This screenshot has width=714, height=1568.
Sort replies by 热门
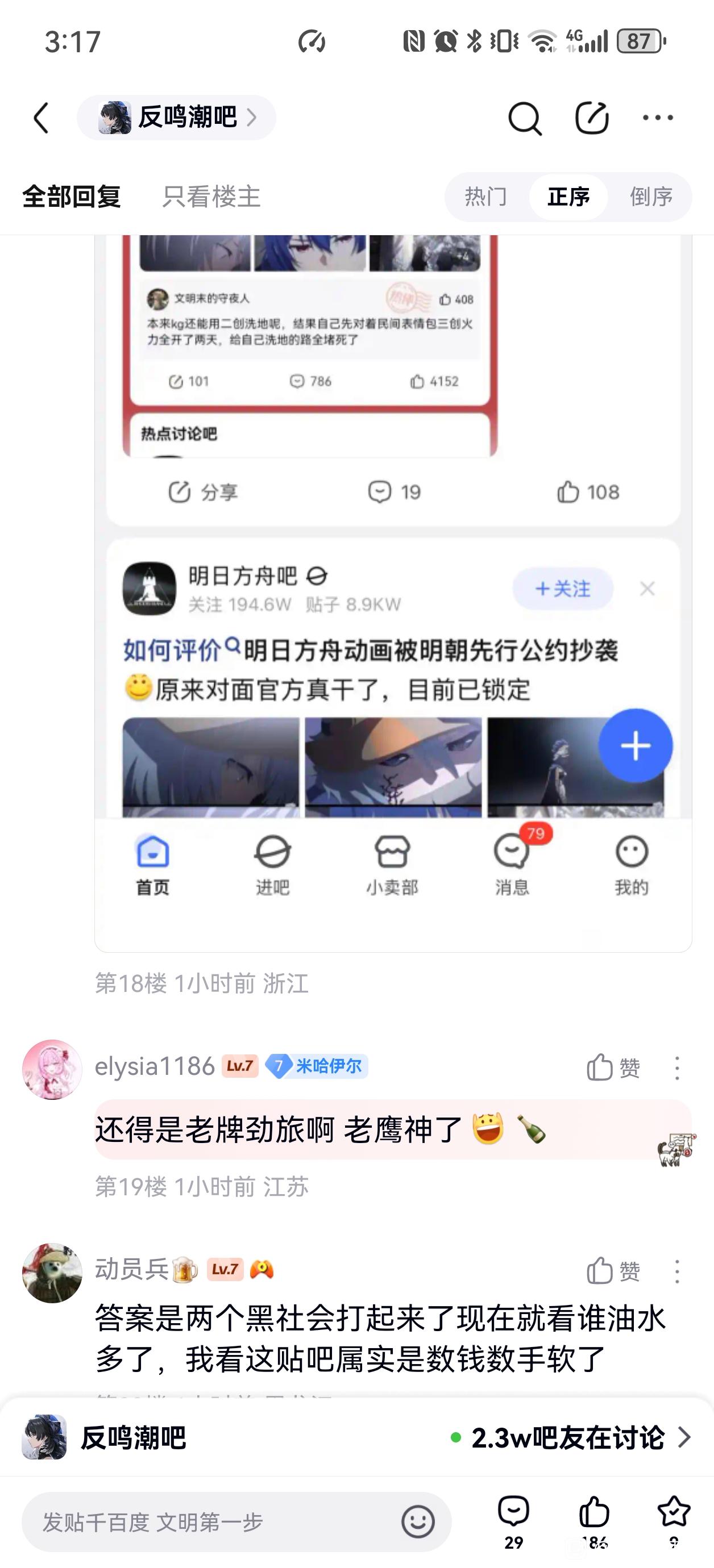(485, 197)
